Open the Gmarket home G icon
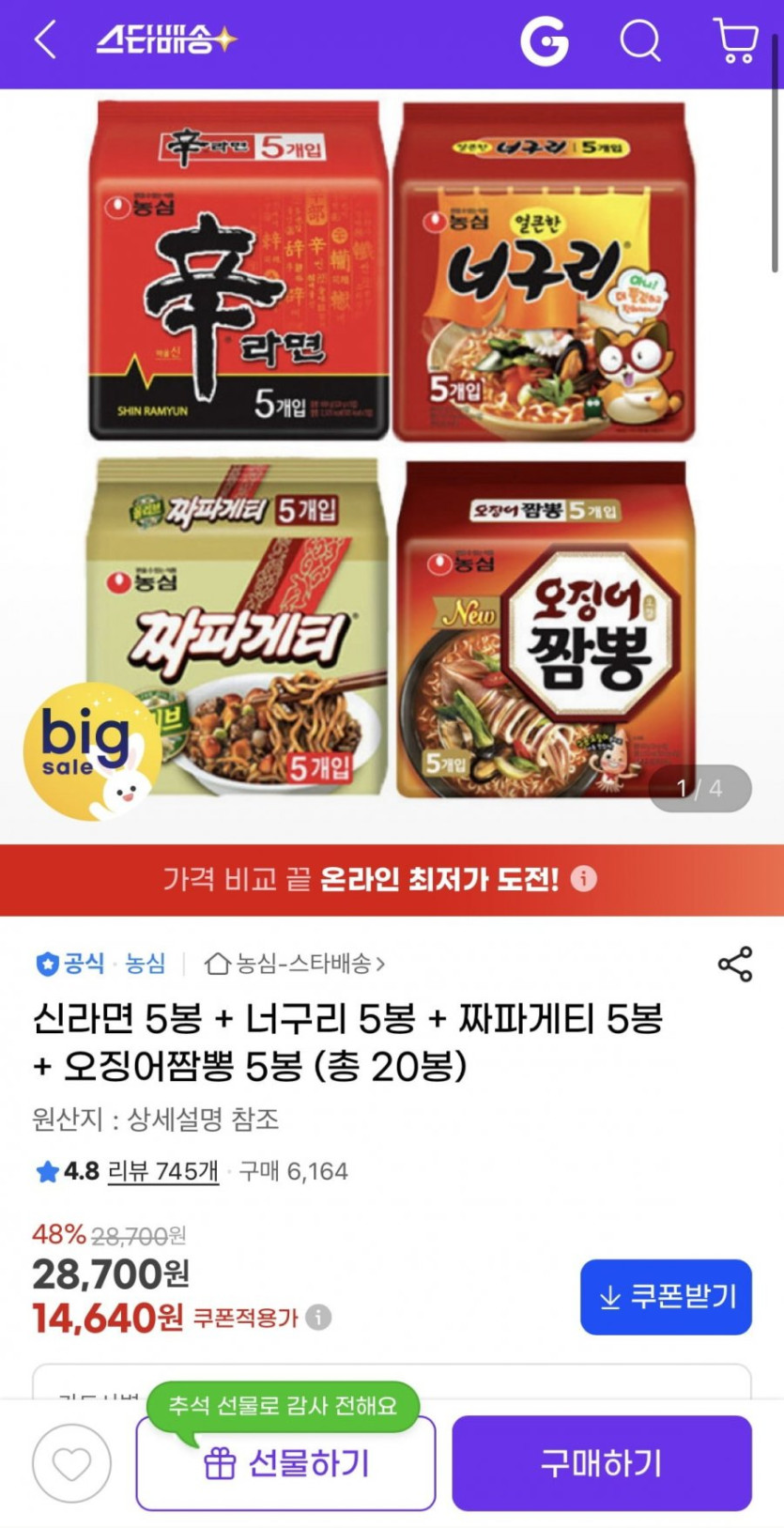784x1528 pixels. coord(545,41)
